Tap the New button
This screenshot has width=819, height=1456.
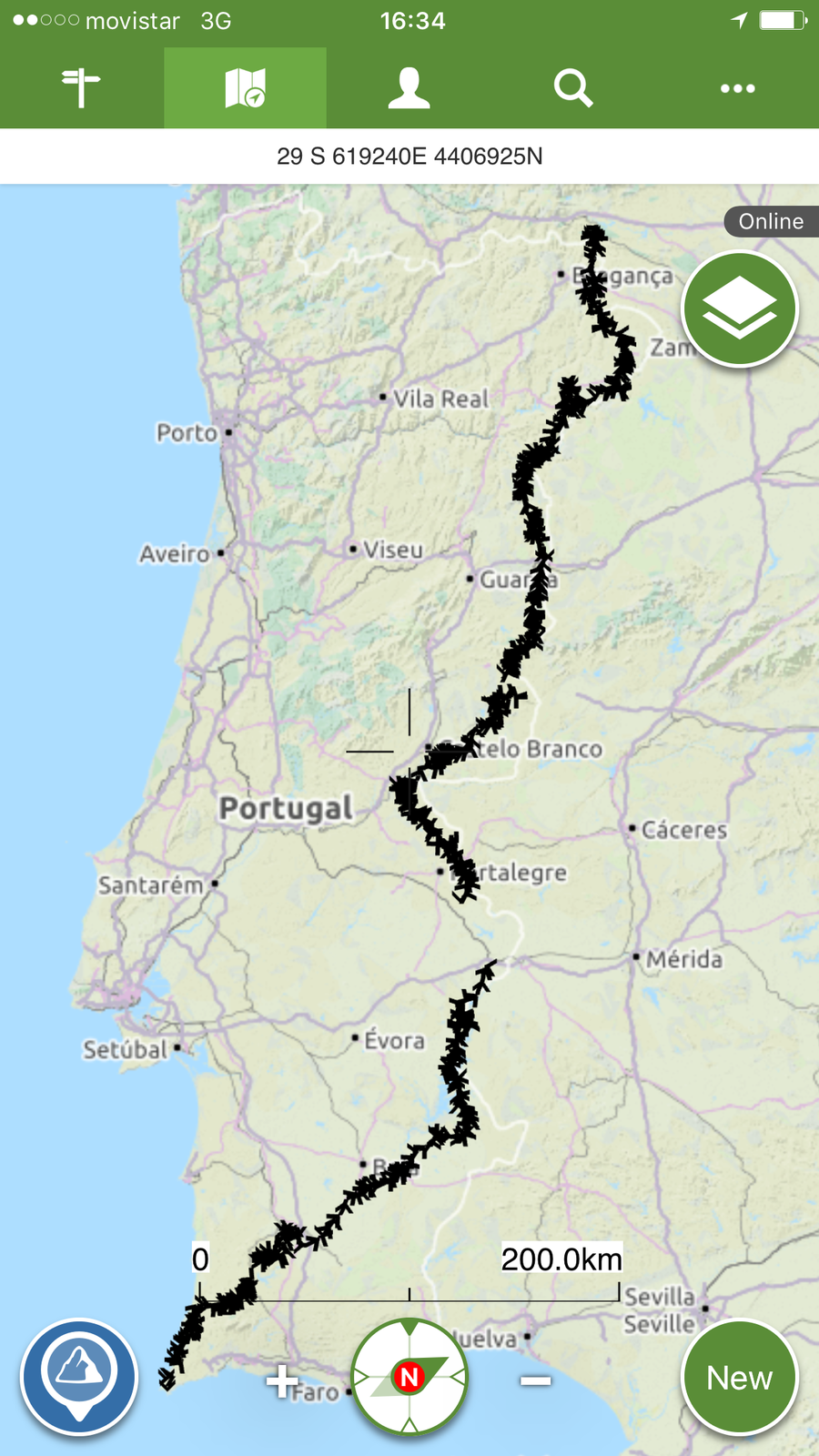pyautogui.click(x=739, y=1378)
